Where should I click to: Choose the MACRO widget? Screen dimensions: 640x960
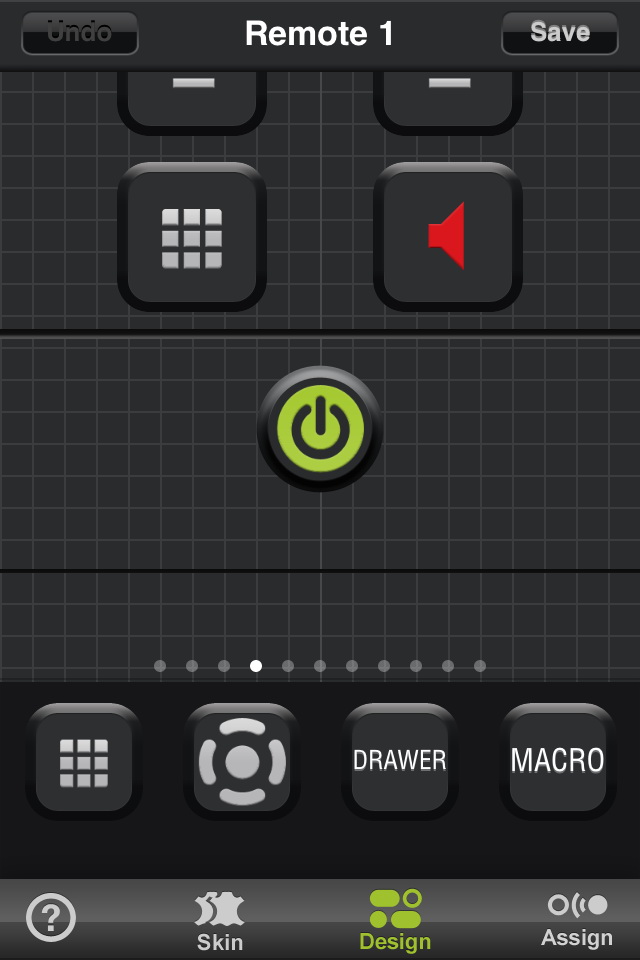click(x=558, y=761)
